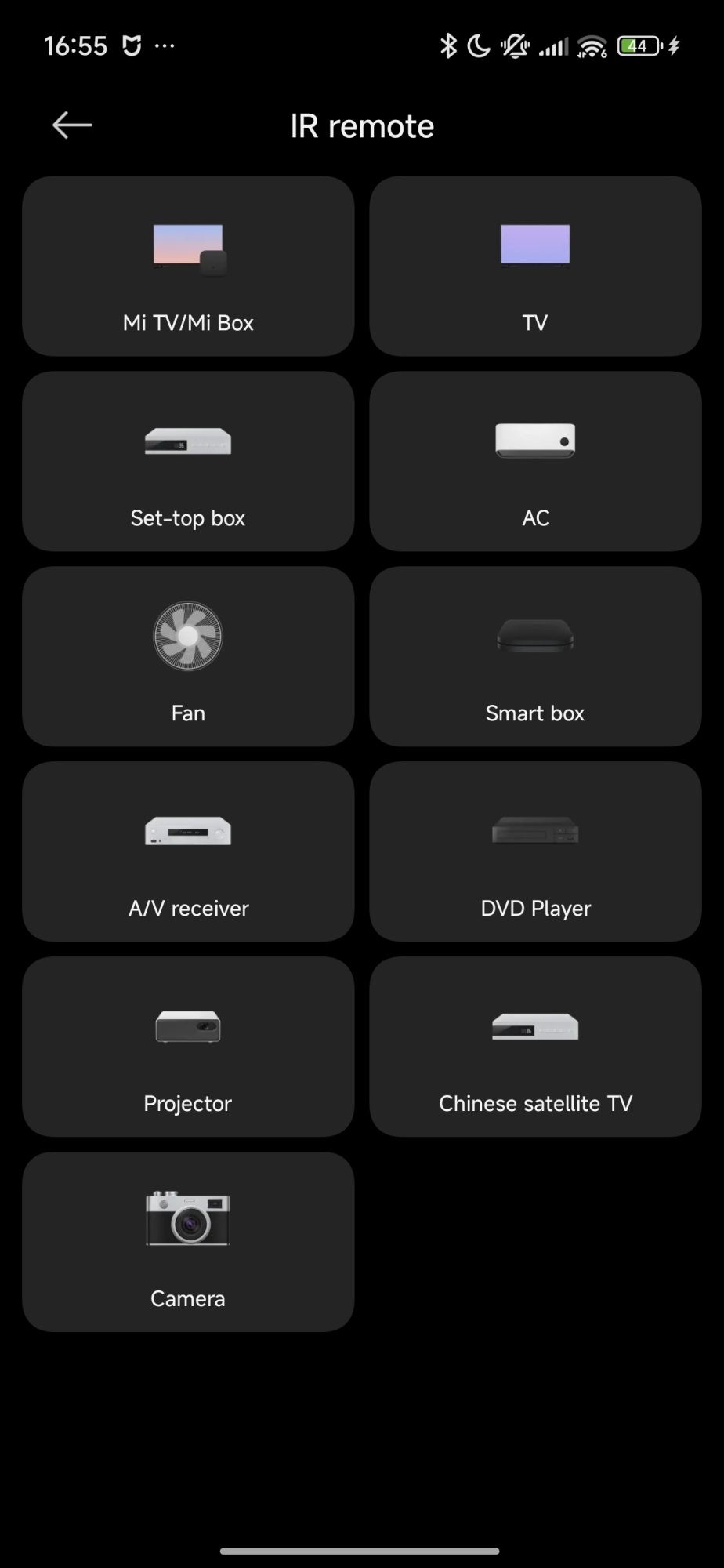The height and width of the screenshot is (1568, 724).
Task: Select the TV device card
Action: tap(535, 267)
